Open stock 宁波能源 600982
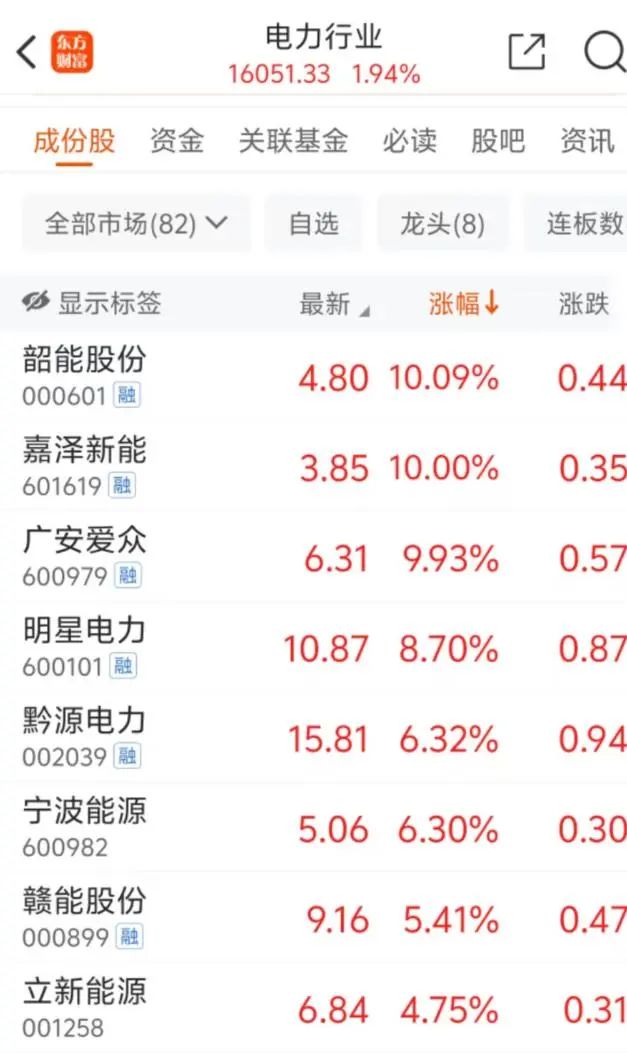 (x=85, y=827)
